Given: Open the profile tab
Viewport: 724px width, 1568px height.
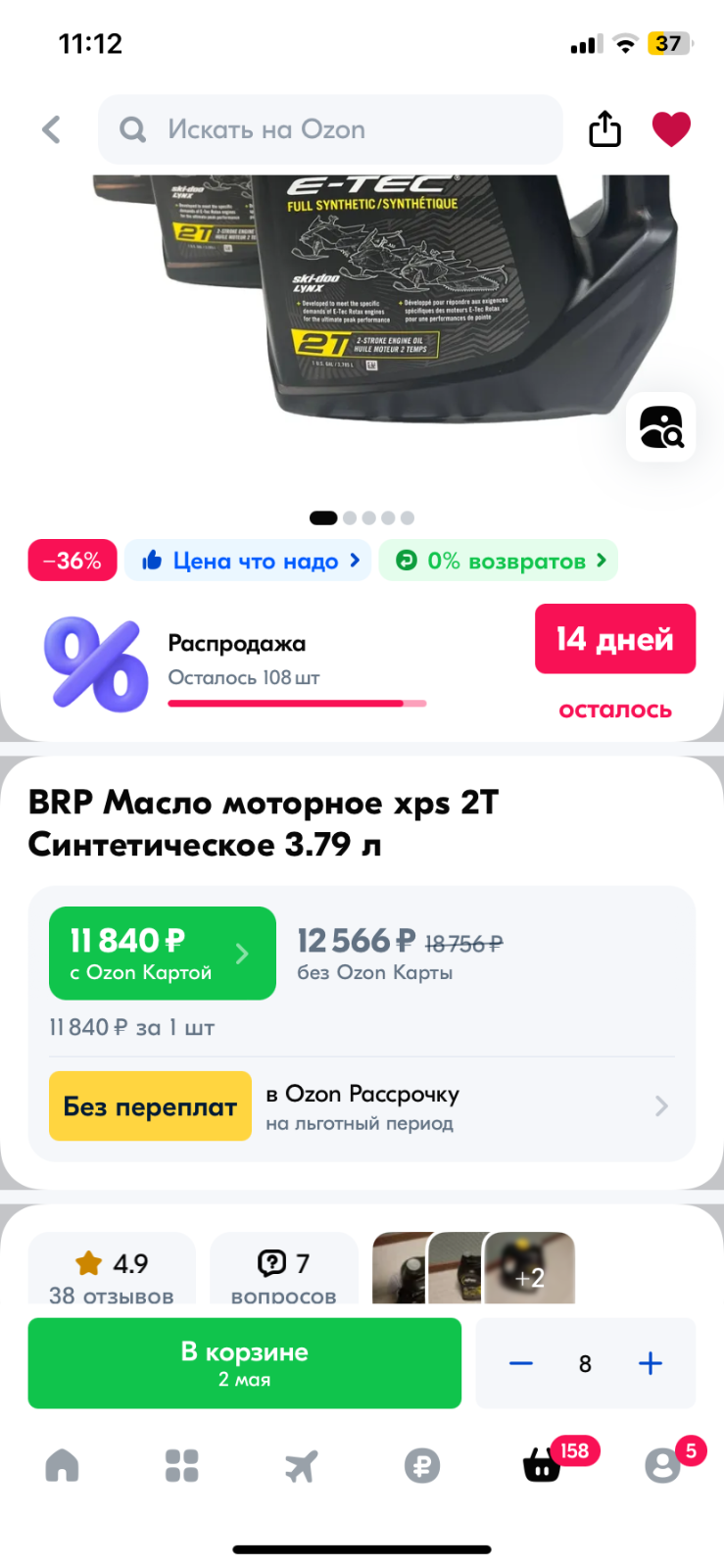Looking at the screenshot, I should tap(663, 1465).
